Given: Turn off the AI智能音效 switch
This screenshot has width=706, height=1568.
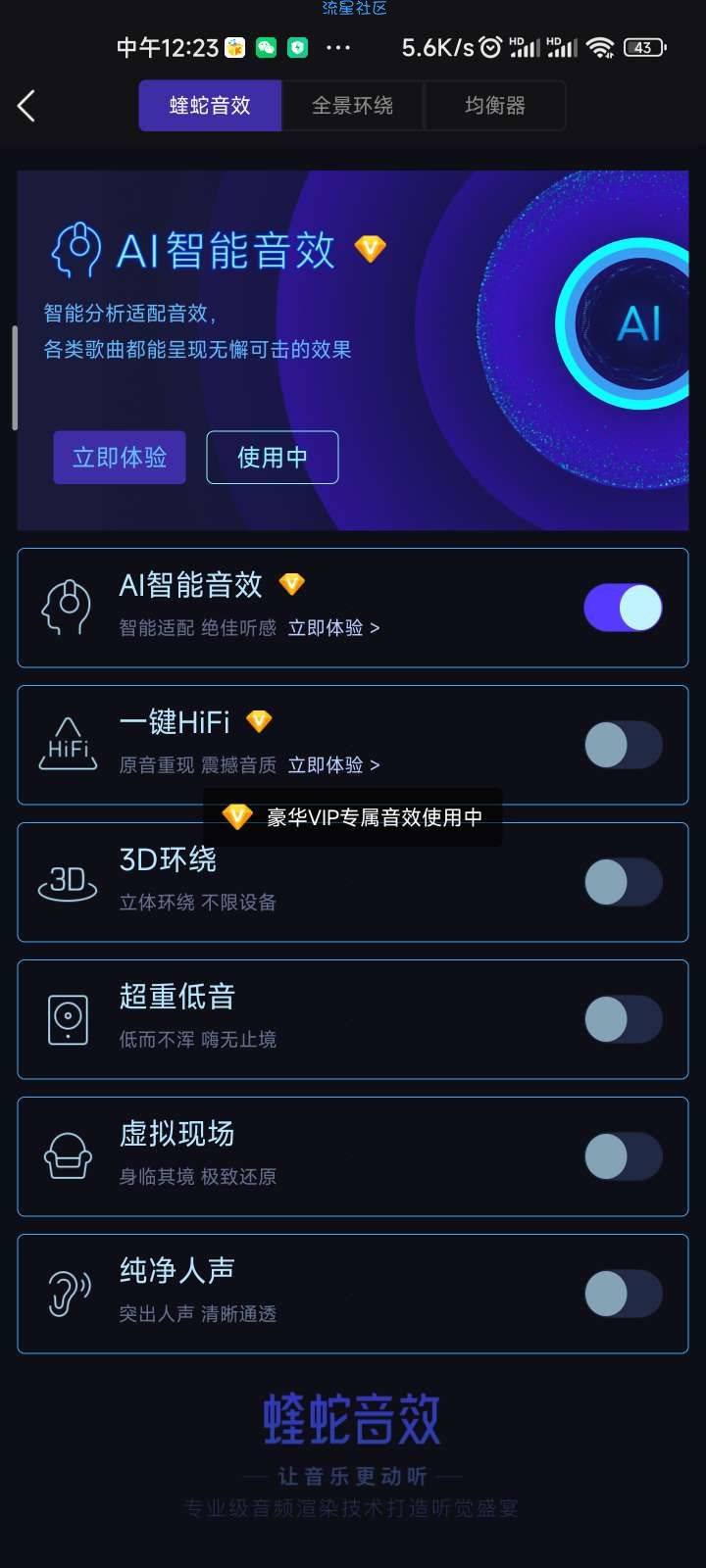Looking at the screenshot, I should 624,608.
